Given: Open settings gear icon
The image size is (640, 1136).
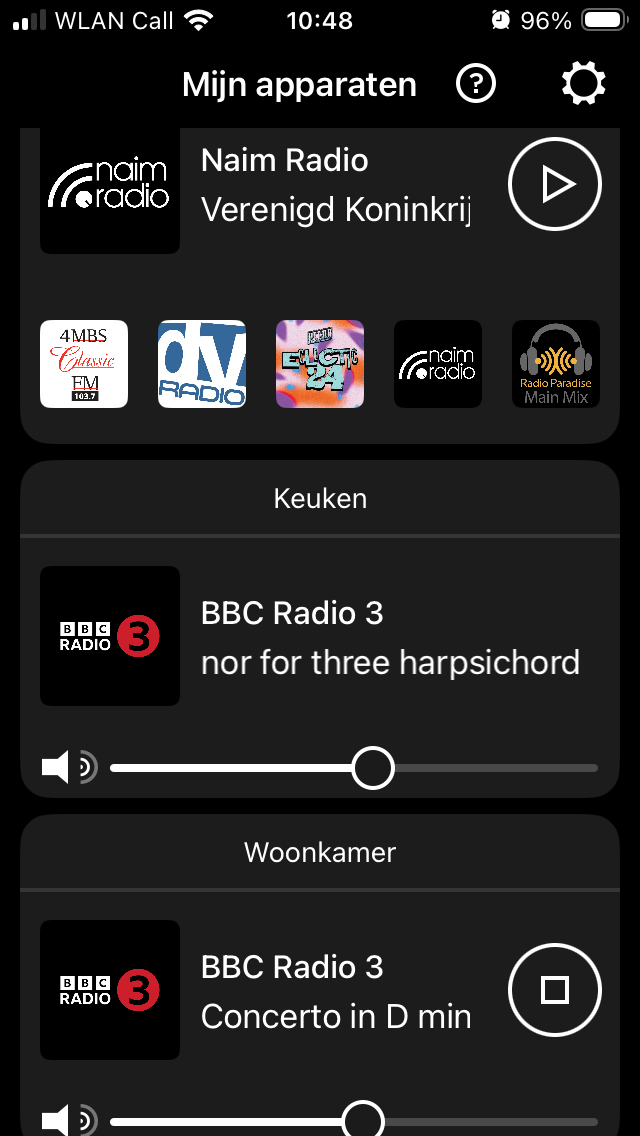Looking at the screenshot, I should click(583, 85).
